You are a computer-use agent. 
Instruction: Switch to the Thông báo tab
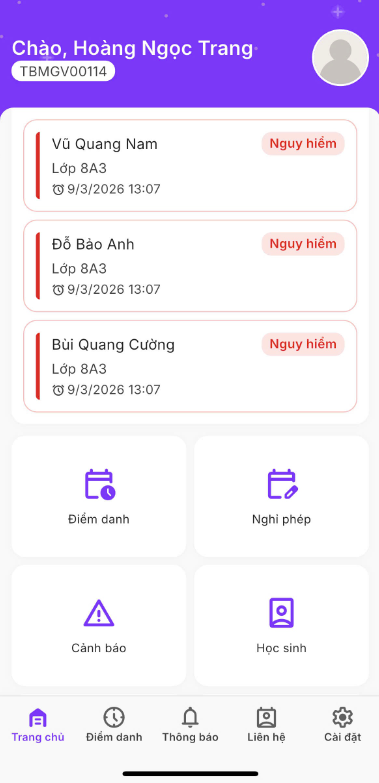point(190,725)
